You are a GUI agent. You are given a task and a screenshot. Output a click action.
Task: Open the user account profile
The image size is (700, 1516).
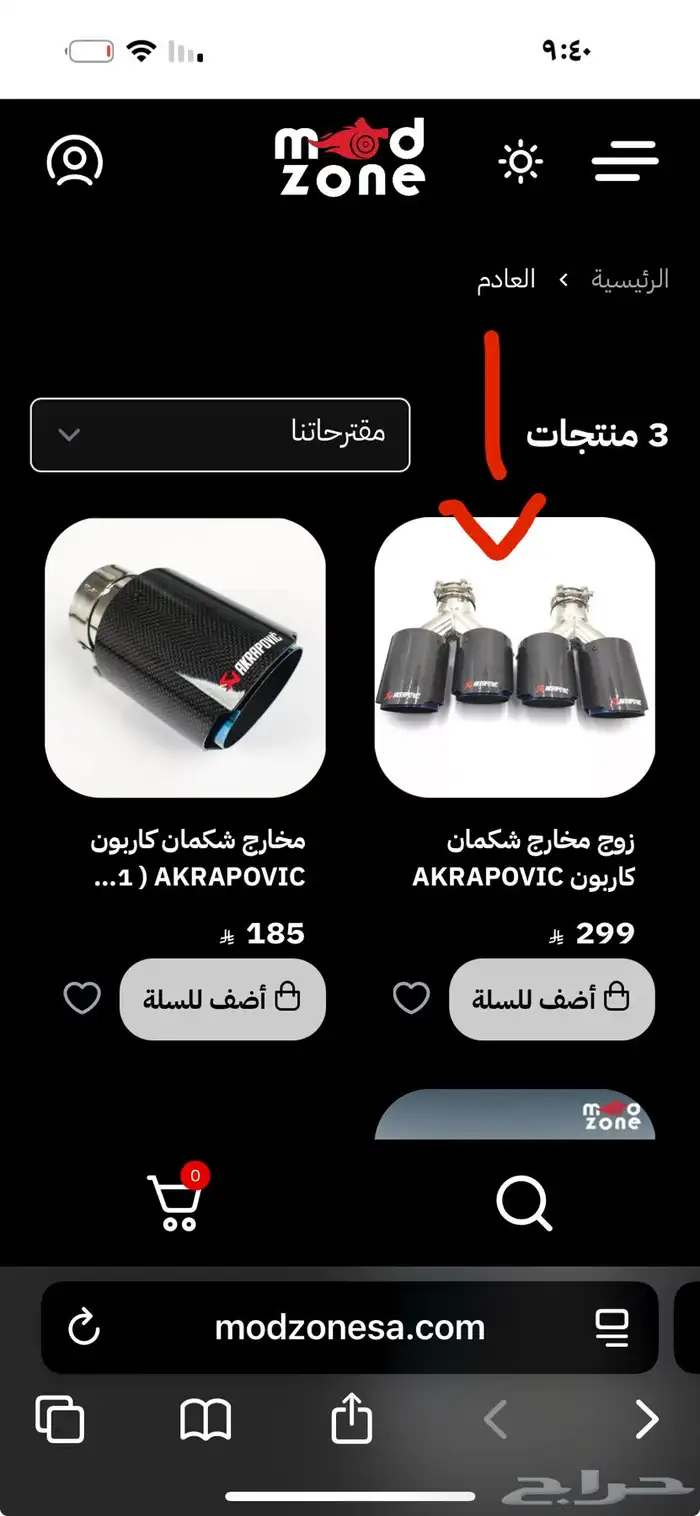(75, 161)
